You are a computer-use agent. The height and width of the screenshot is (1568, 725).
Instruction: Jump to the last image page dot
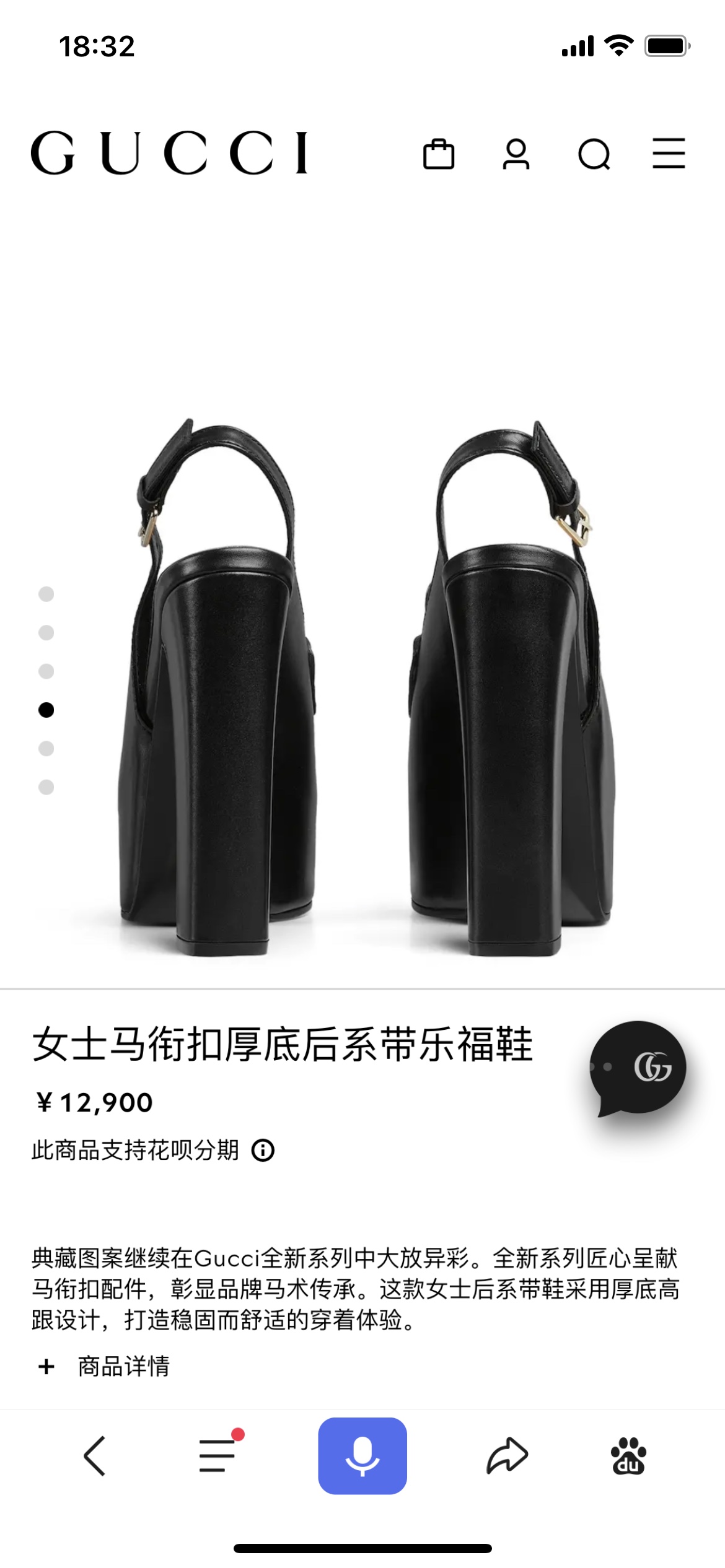click(x=46, y=787)
